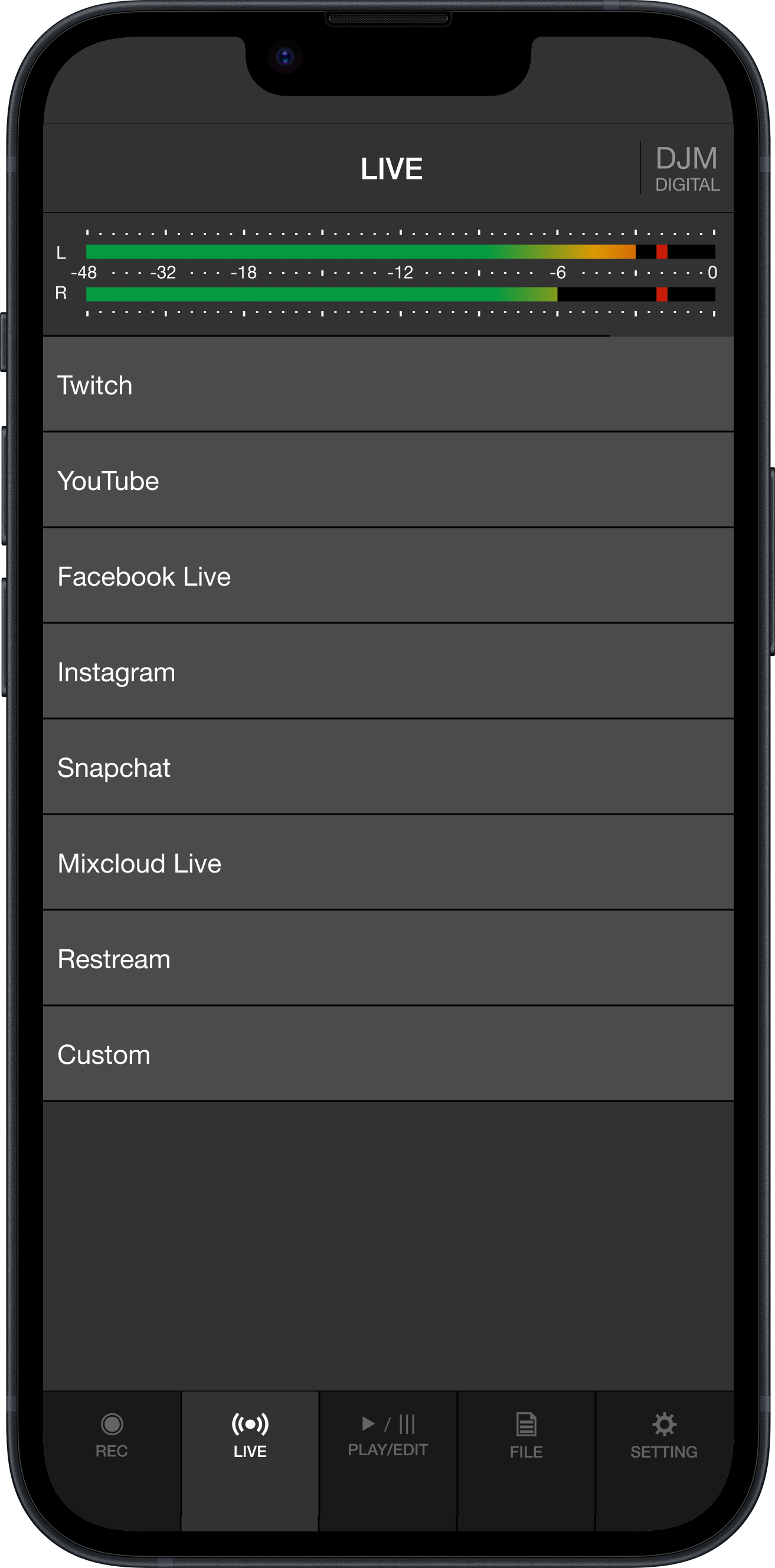Screen dimensions: 775x1568
Task: Open the Custom streaming setup
Action: pyautogui.click(x=387, y=1054)
